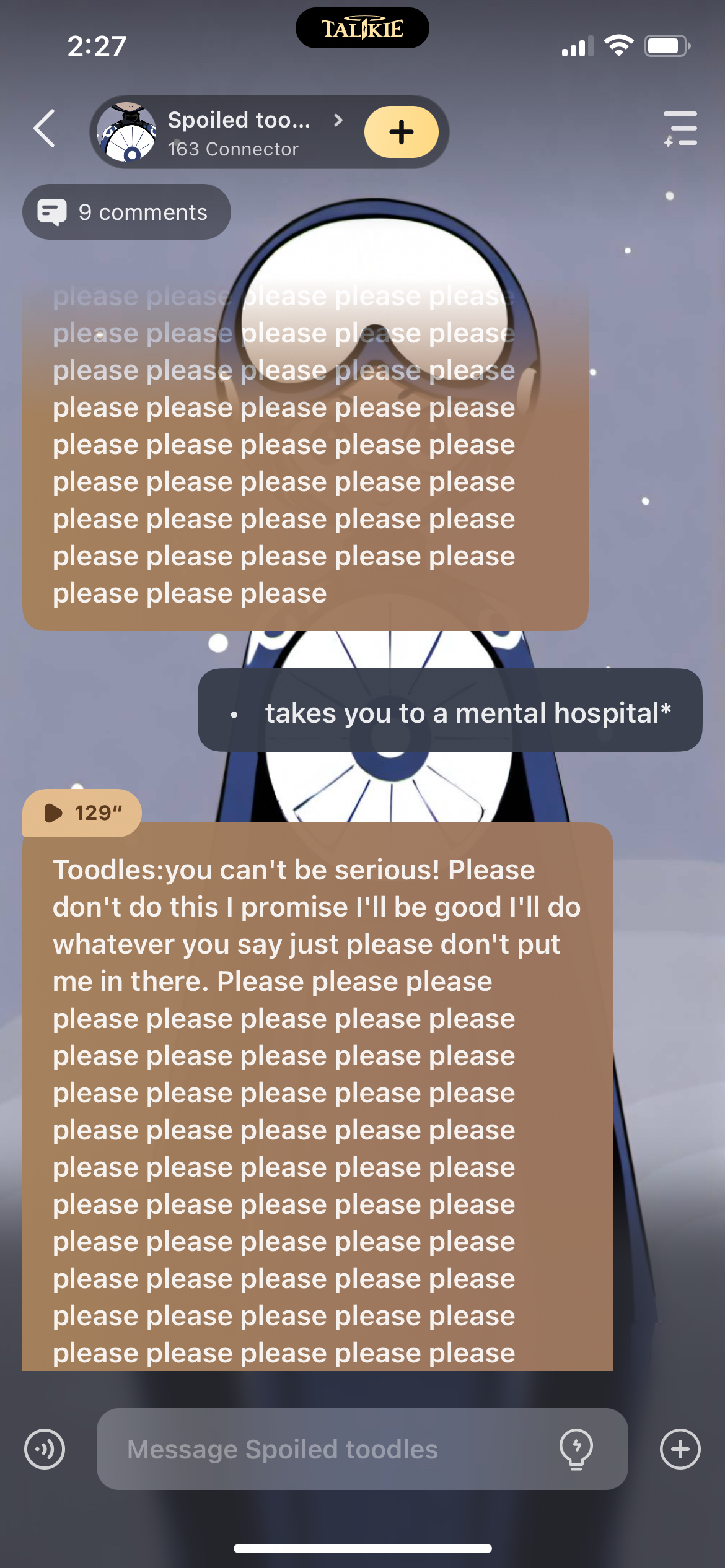This screenshot has width=725, height=1568.
Task: Open the plus attachments button
Action: pos(680,1449)
